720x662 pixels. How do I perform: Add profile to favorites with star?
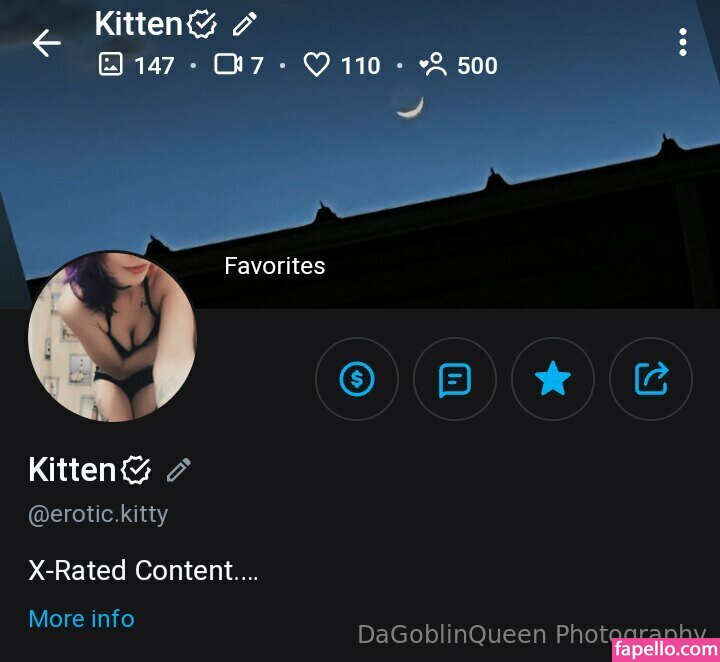pos(553,379)
